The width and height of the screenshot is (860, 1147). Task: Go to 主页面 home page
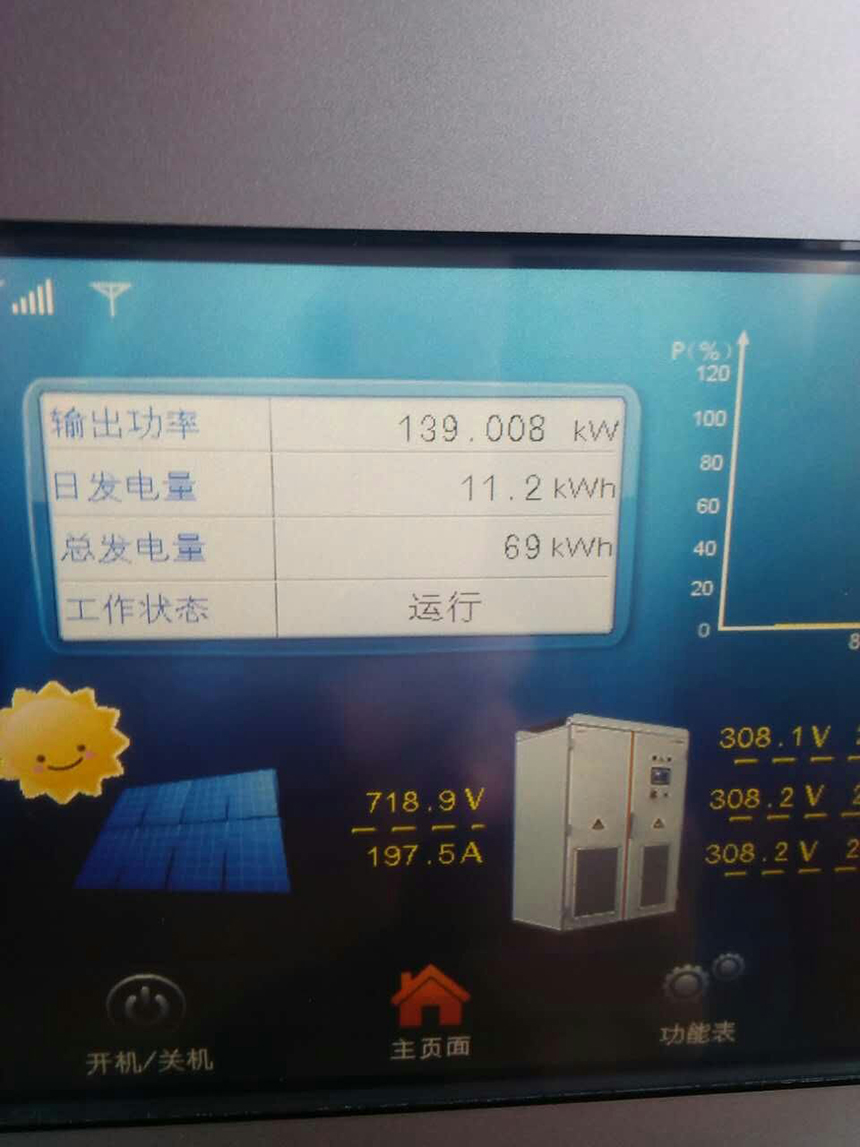pyautogui.click(x=430, y=1000)
